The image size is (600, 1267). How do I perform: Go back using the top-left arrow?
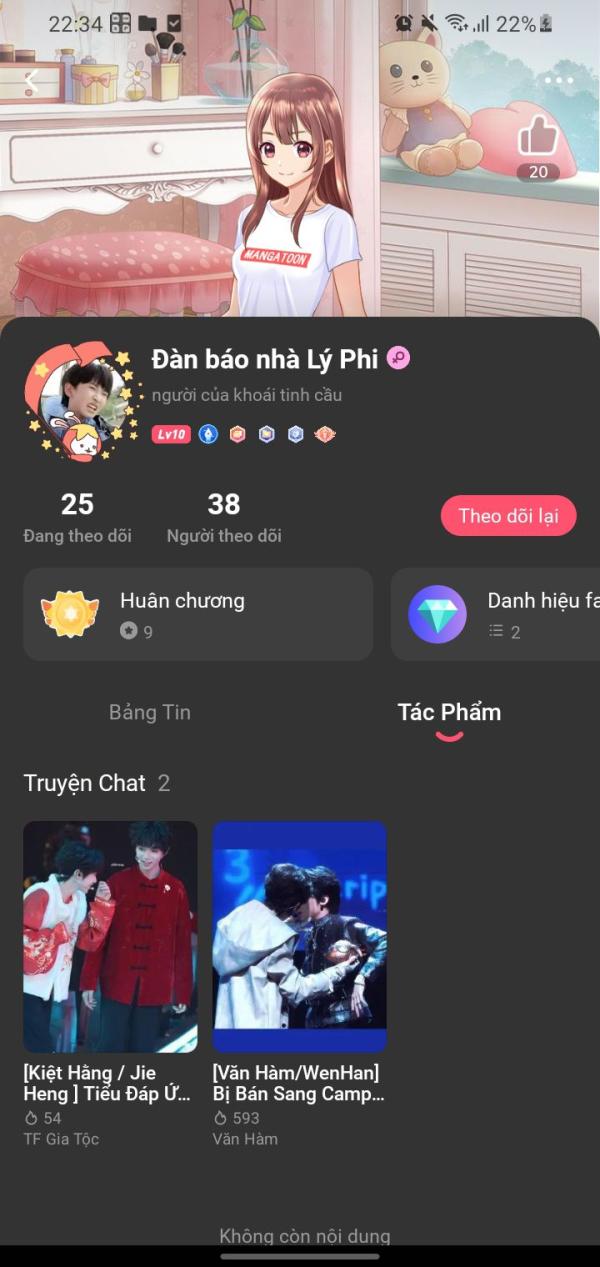click(x=32, y=82)
